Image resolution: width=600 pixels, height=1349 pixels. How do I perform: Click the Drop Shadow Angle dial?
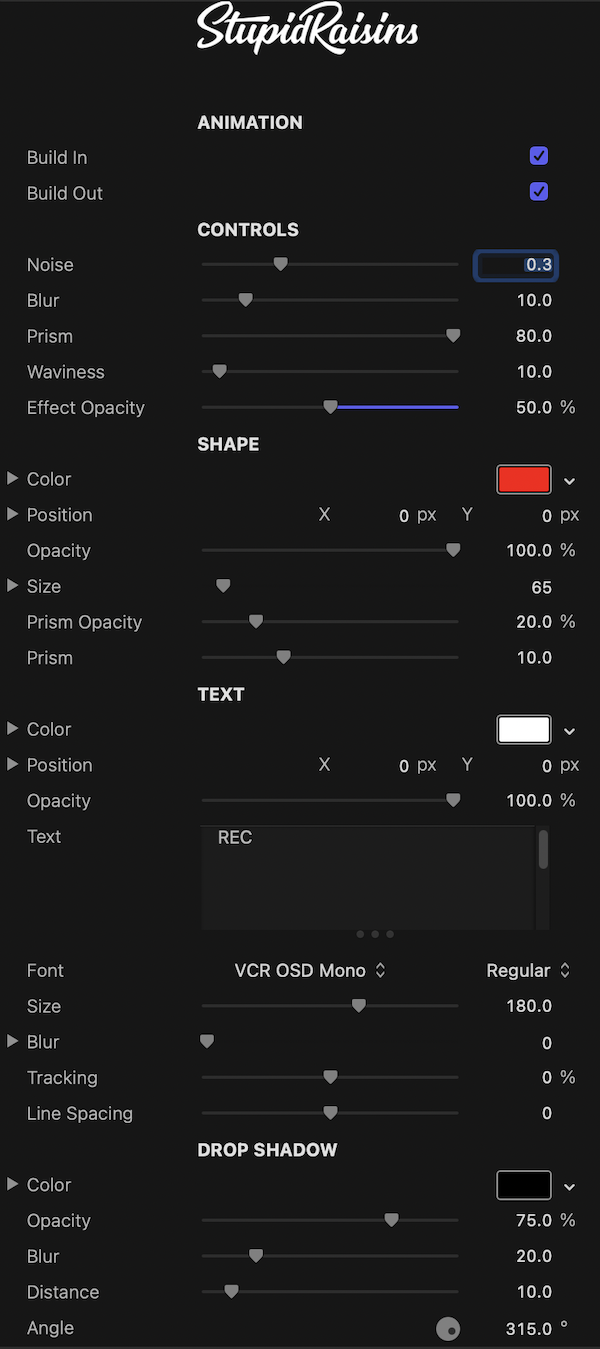[448, 1329]
